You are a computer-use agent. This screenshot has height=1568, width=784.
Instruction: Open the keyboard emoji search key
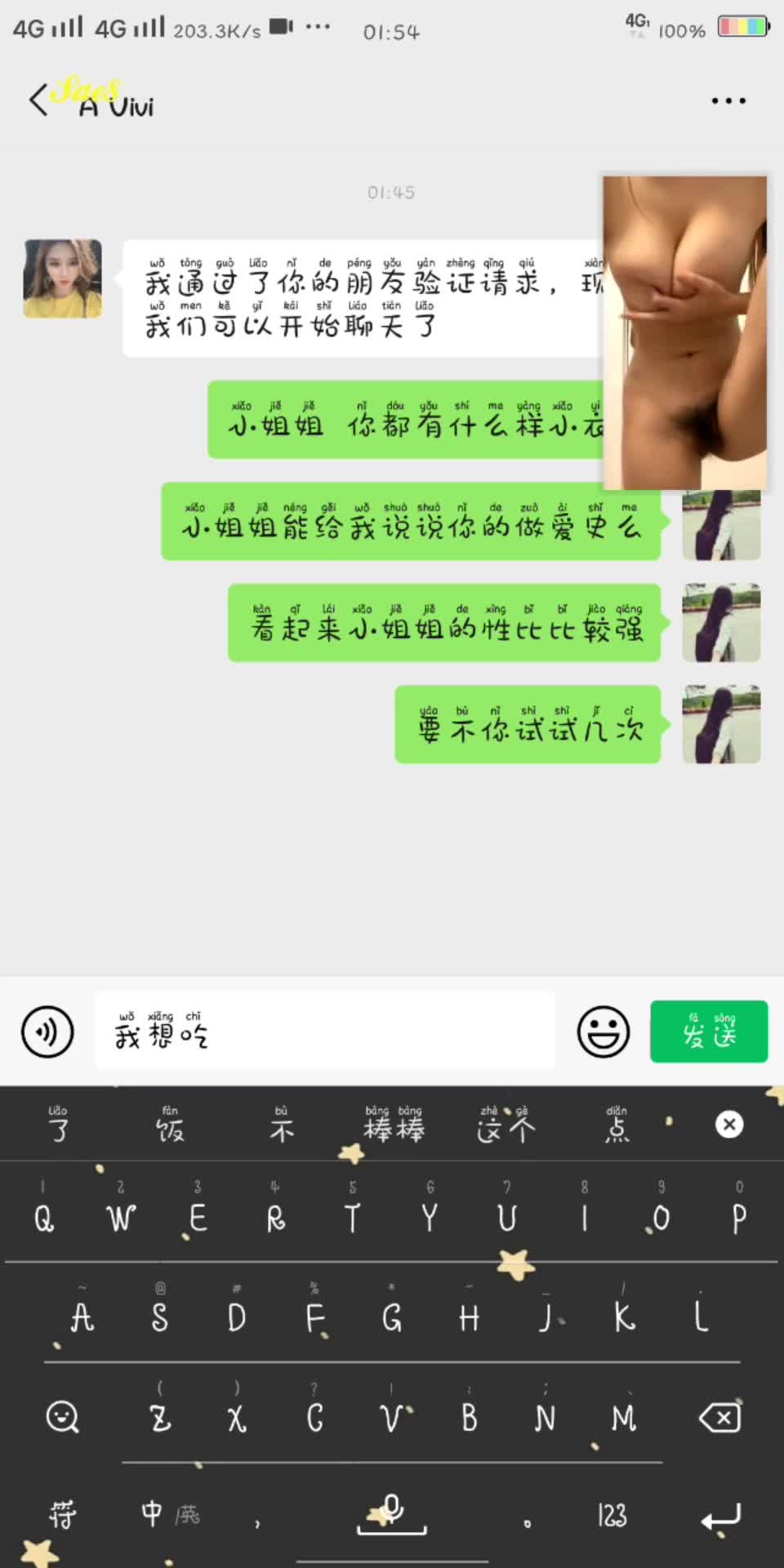point(62,1417)
